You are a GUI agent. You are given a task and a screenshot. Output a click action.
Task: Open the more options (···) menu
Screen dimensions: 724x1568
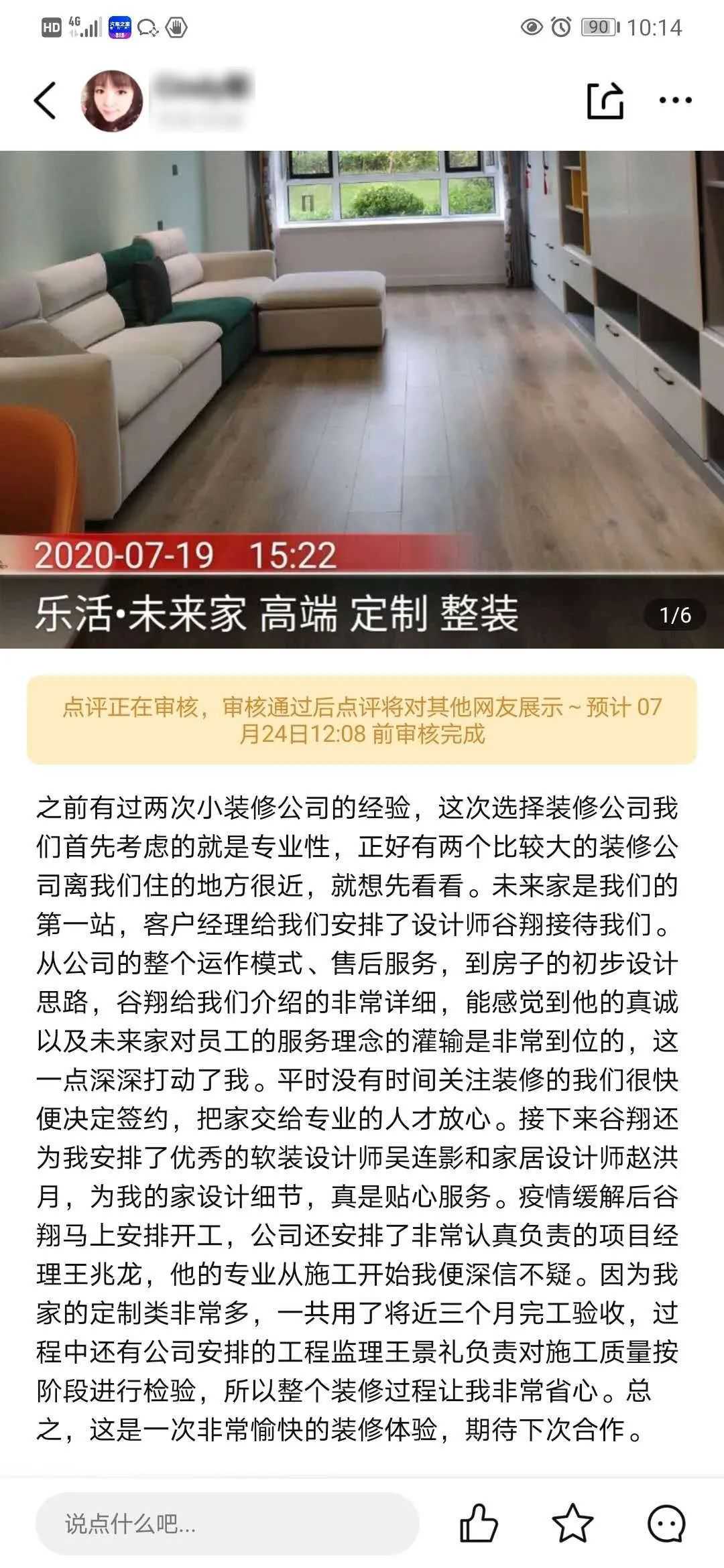pos(674,99)
